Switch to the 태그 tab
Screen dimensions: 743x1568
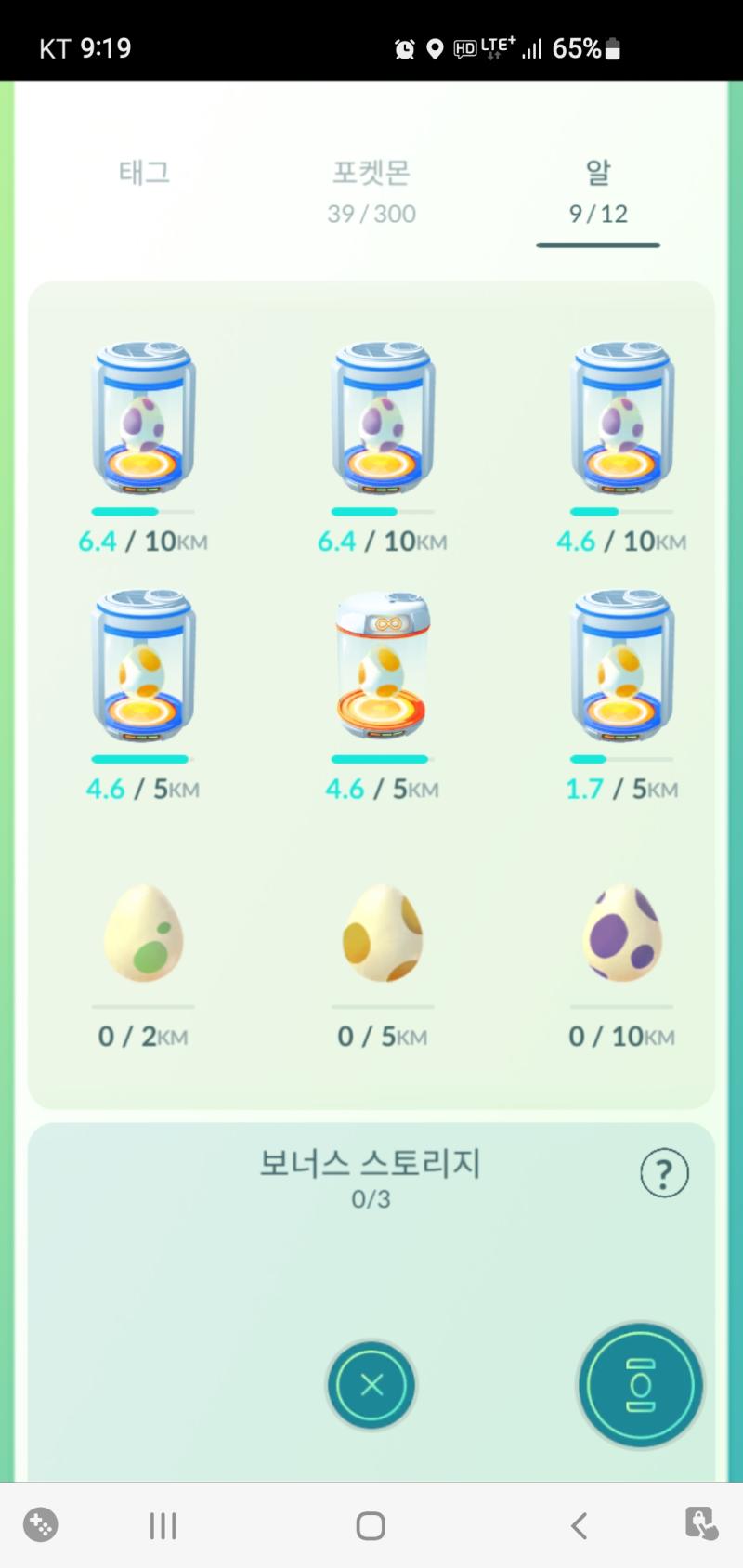pyautogui.click(x=144, y=173)
